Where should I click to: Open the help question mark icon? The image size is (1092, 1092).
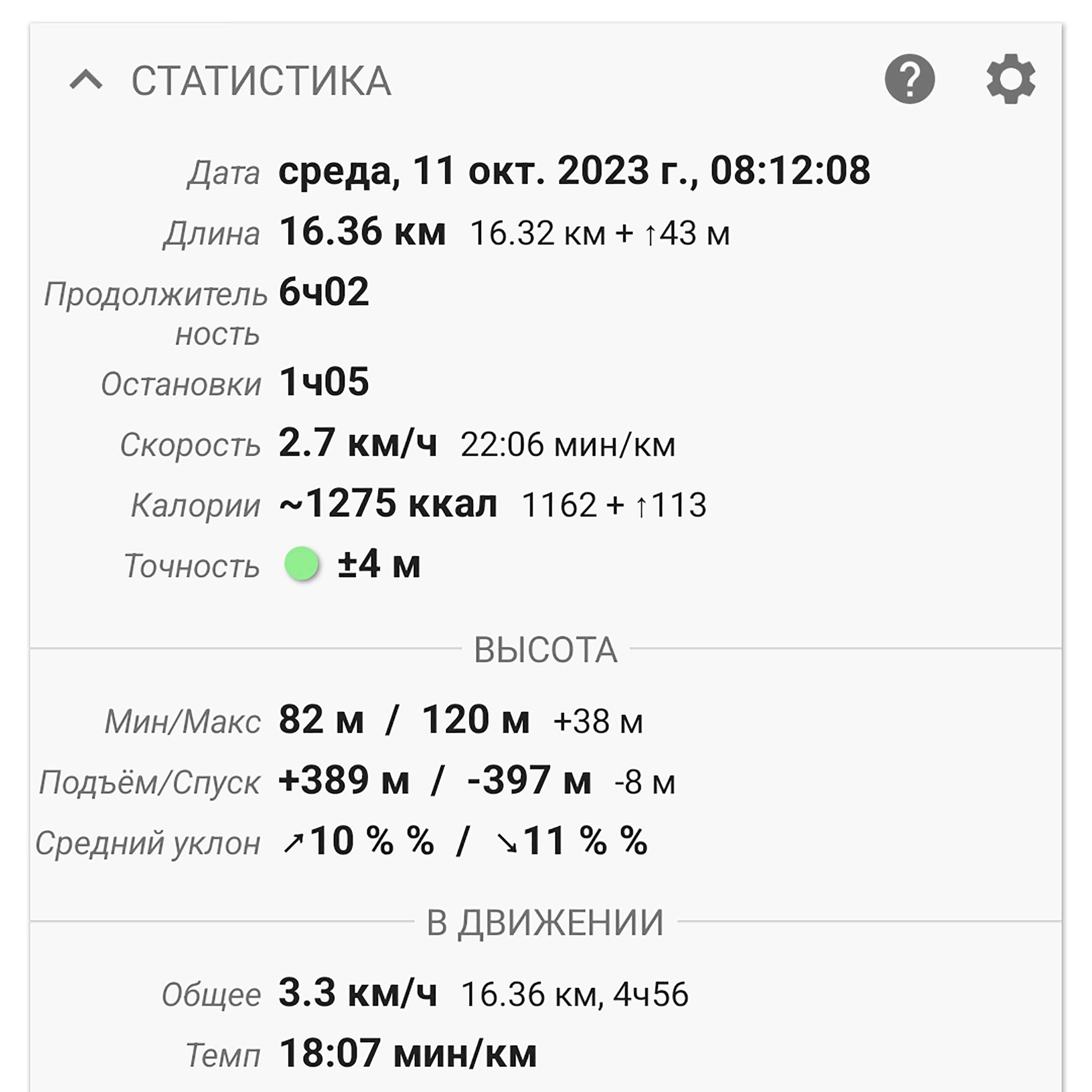(910, 79)
